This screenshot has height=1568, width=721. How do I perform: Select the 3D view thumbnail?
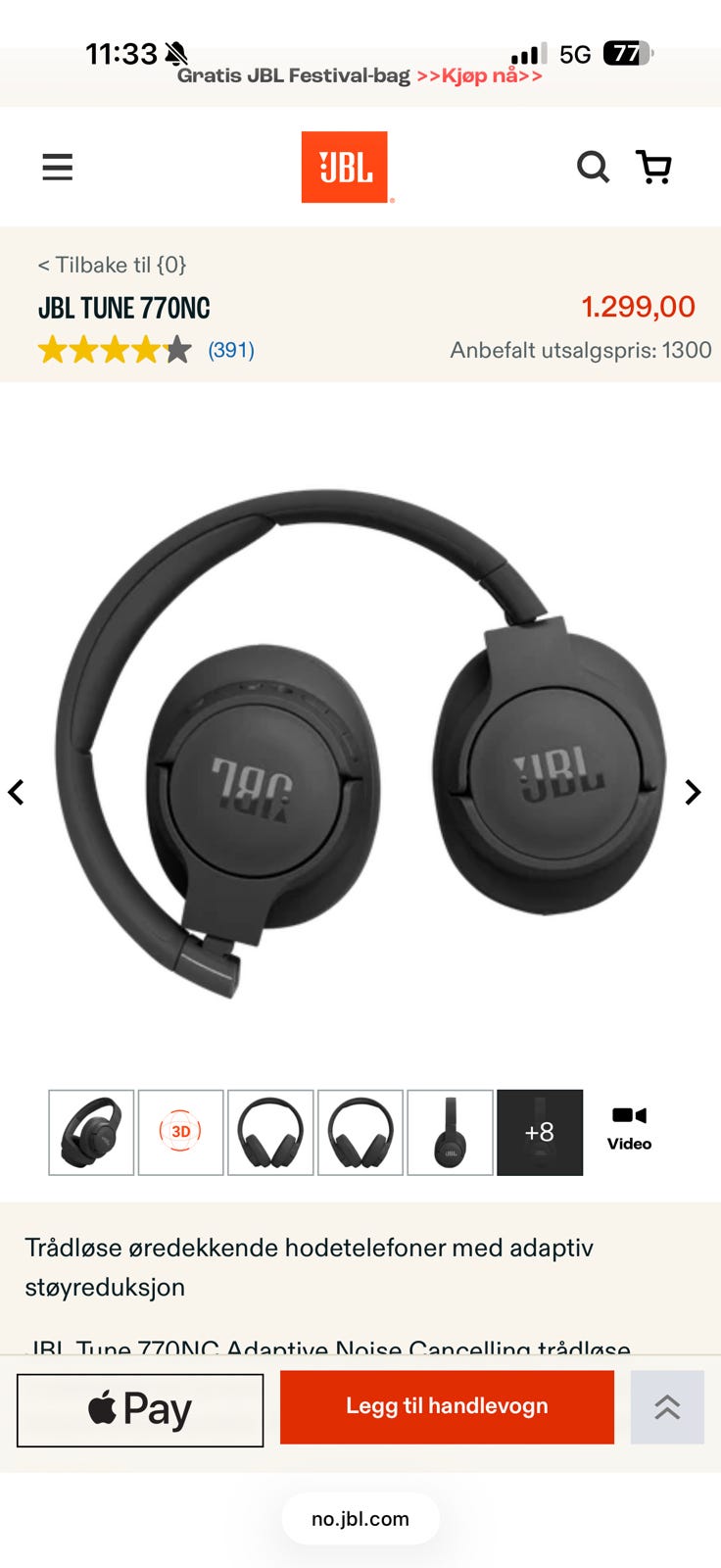181,1132
